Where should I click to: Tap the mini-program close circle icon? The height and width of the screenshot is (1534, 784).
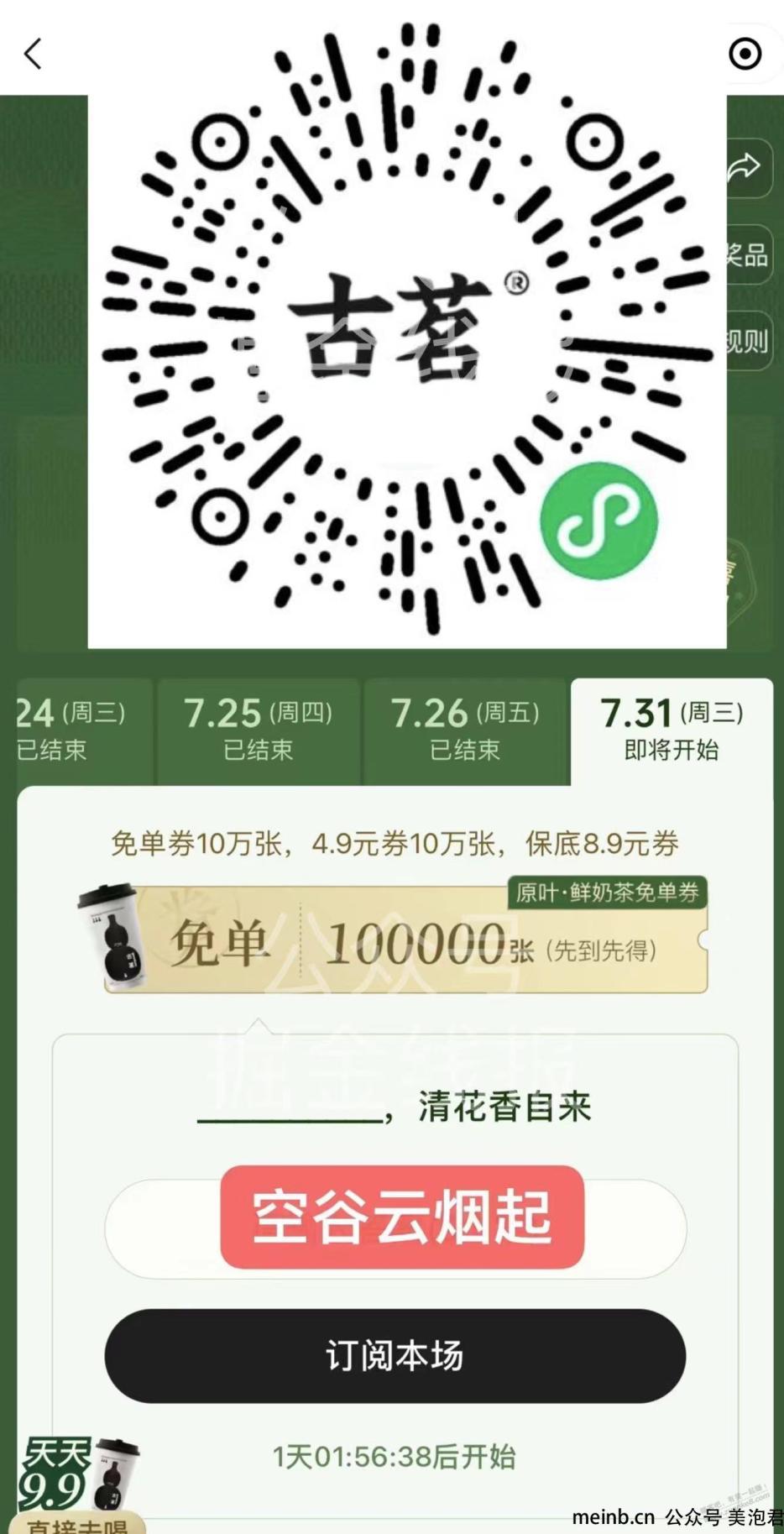point(745,54)
